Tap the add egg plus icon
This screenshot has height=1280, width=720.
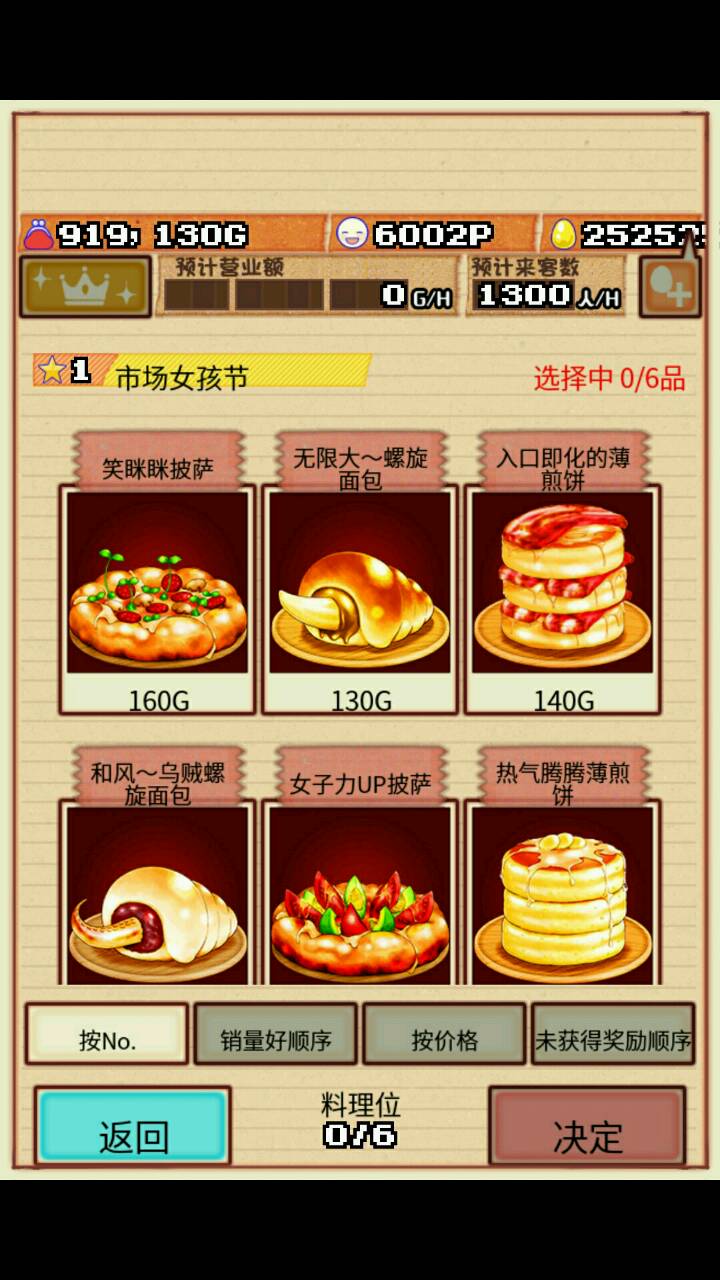click(x=669, y=289)
